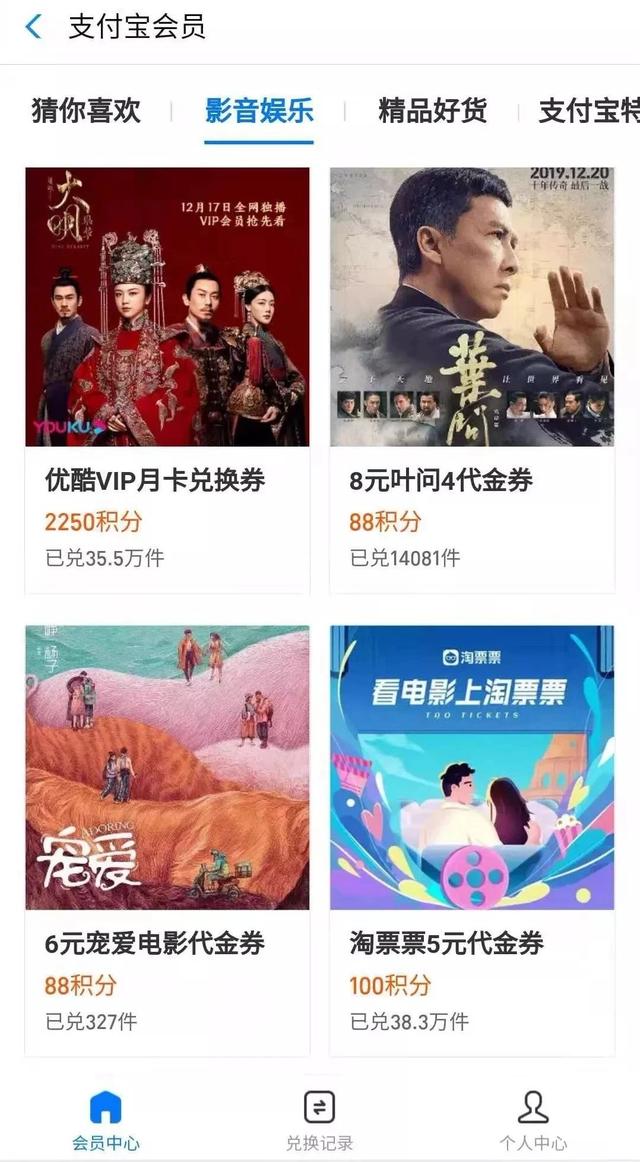The image size is (640, 1162).
Task: Switch to the 猜你喜欢 tab
Action: [86, 111]
